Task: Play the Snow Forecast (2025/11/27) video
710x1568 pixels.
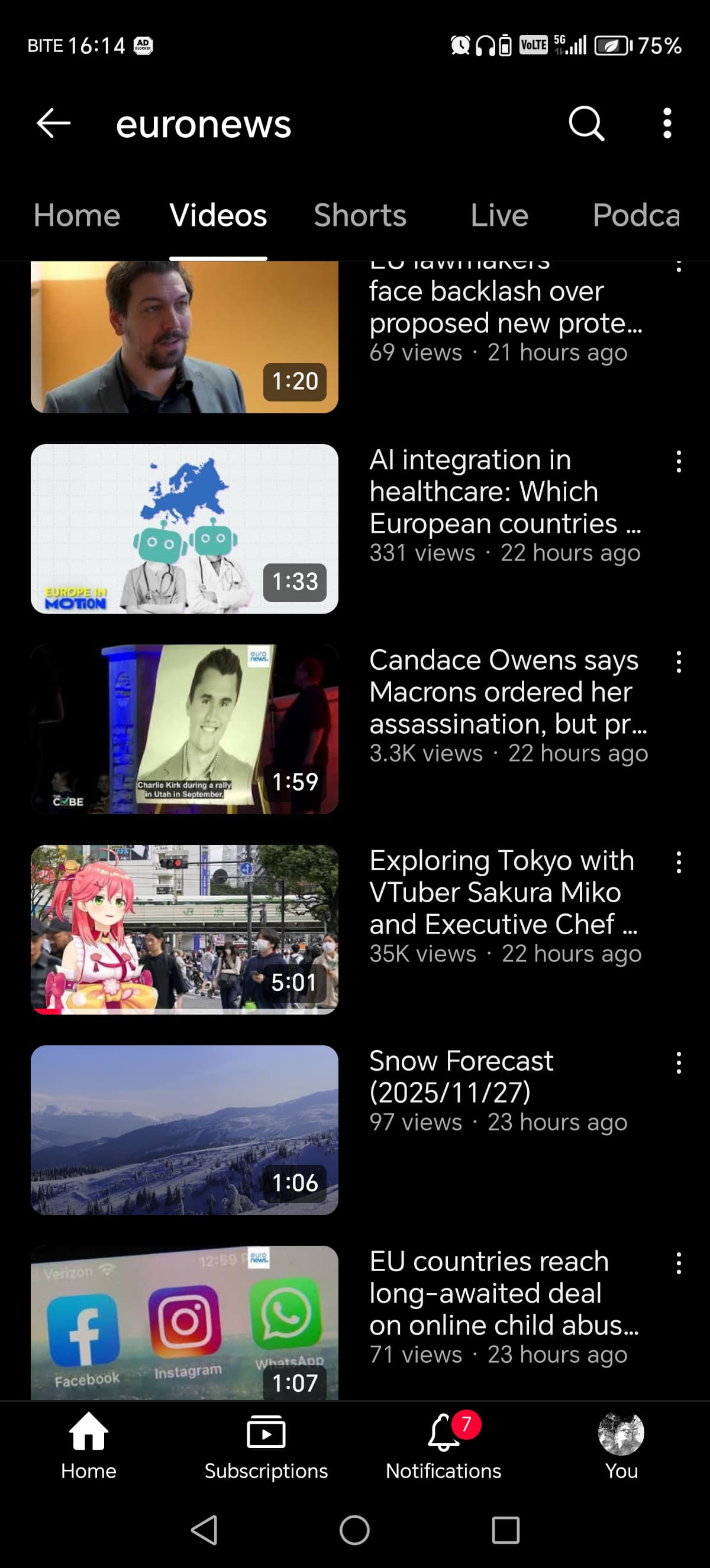Action: click(185, 1129)
